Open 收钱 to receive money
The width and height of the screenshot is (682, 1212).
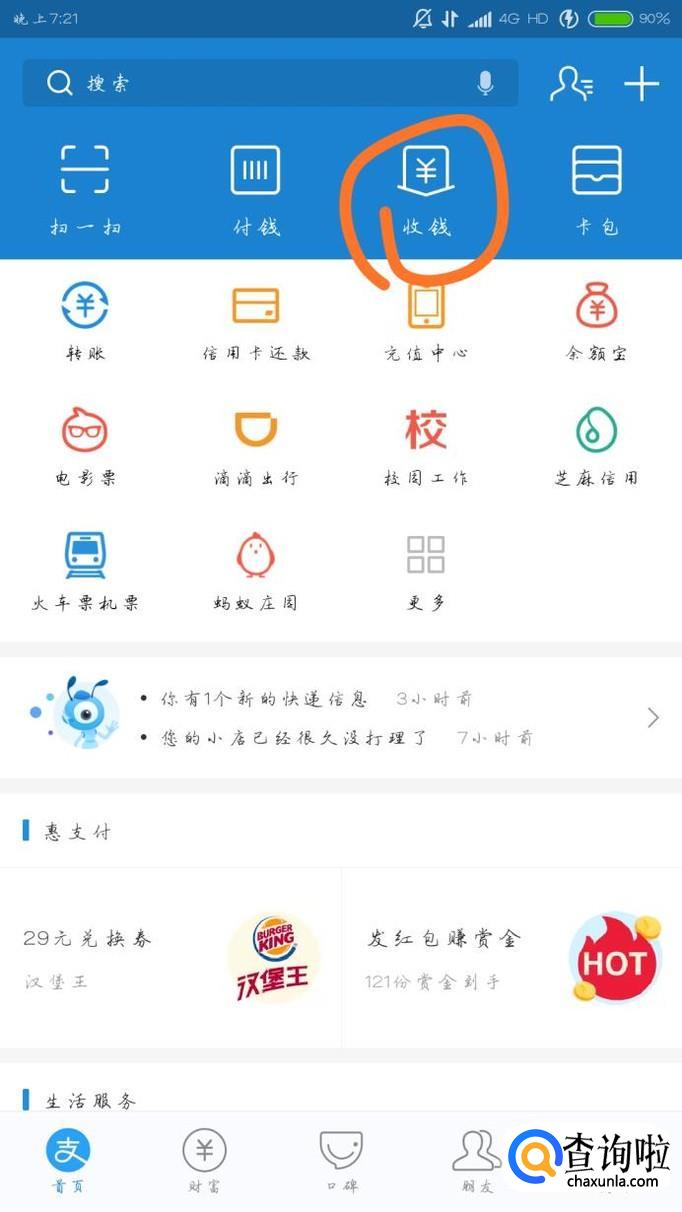pyautogui.click(x=426, y=187)
